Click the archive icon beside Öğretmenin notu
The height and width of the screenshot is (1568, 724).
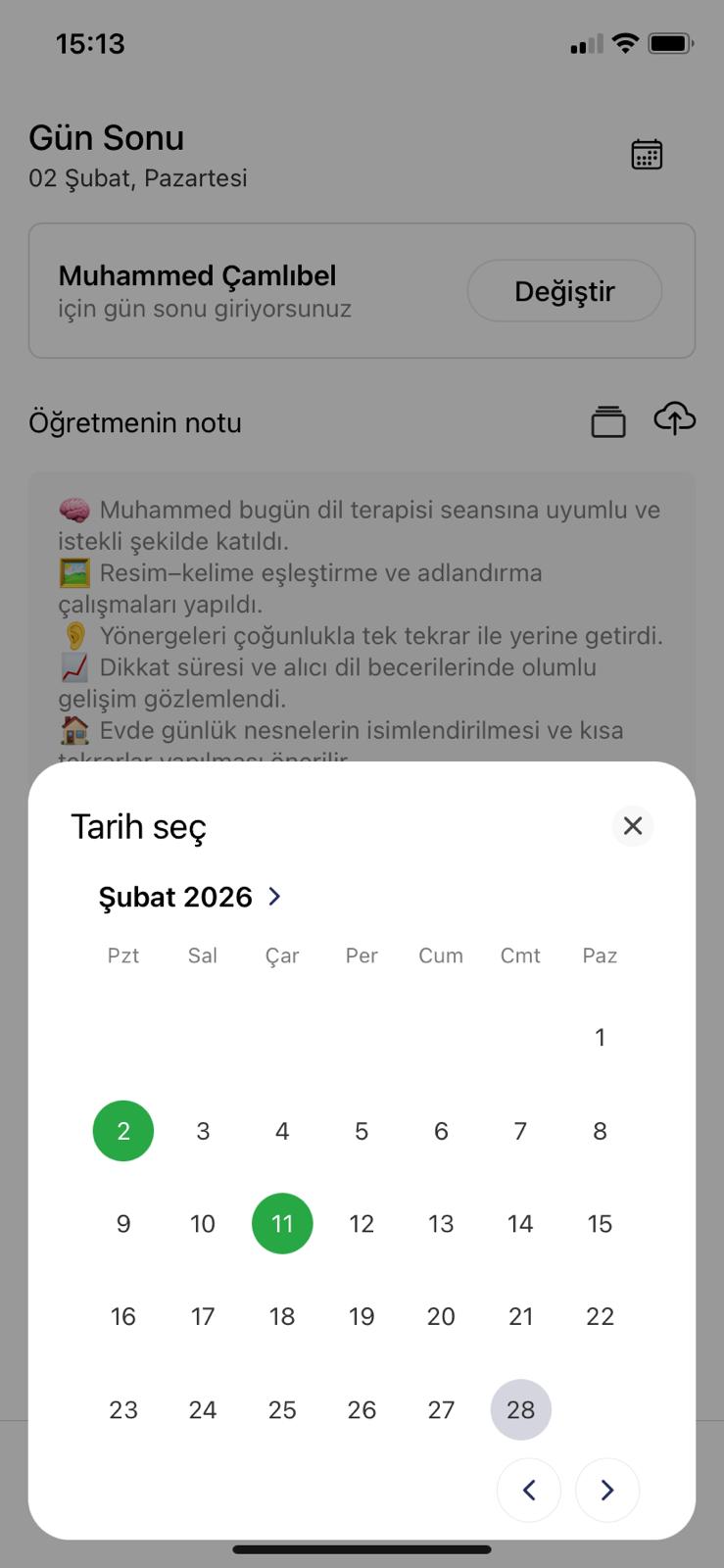607,421
